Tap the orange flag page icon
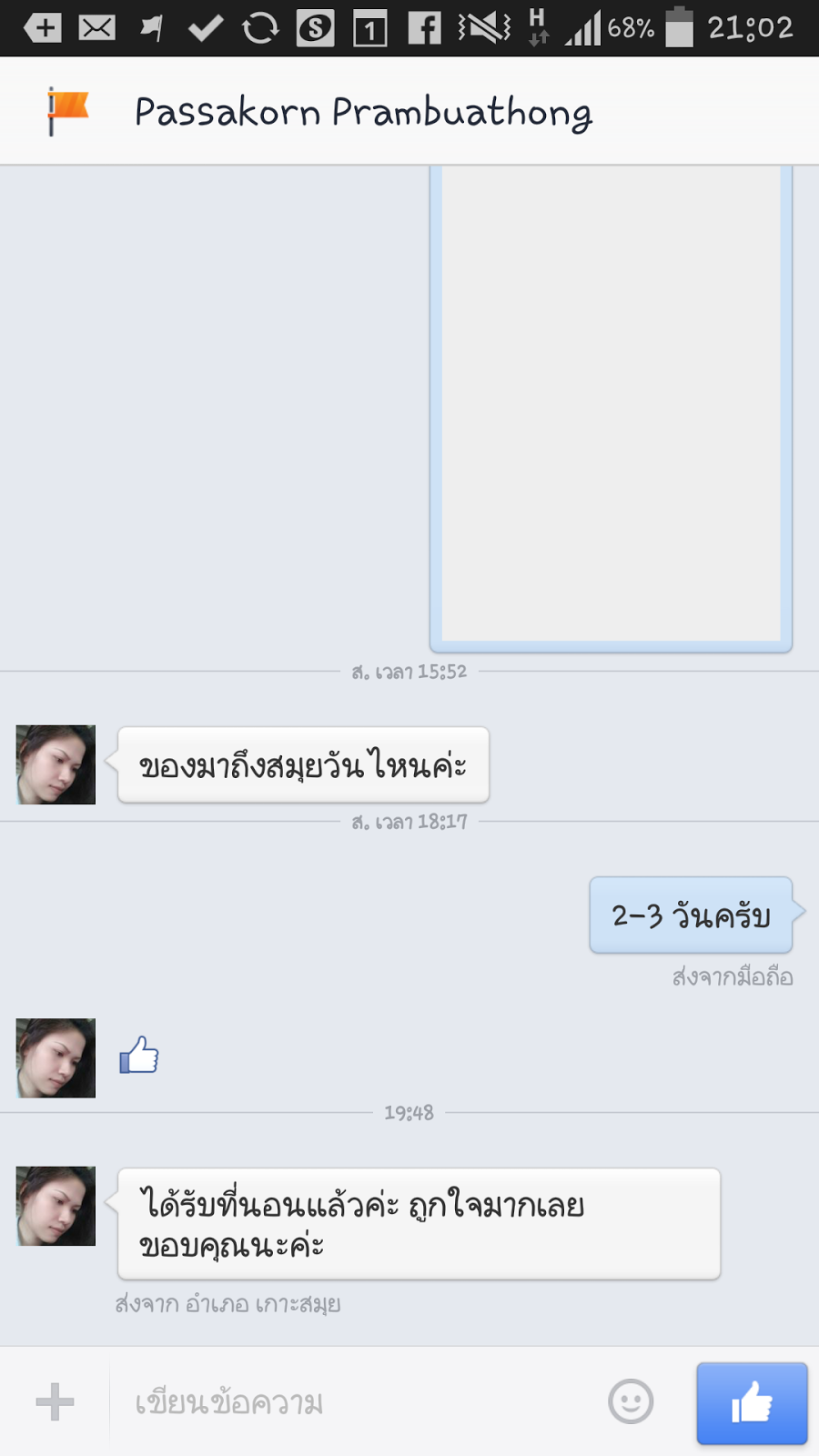819x1456 pixels. [67, 111]
